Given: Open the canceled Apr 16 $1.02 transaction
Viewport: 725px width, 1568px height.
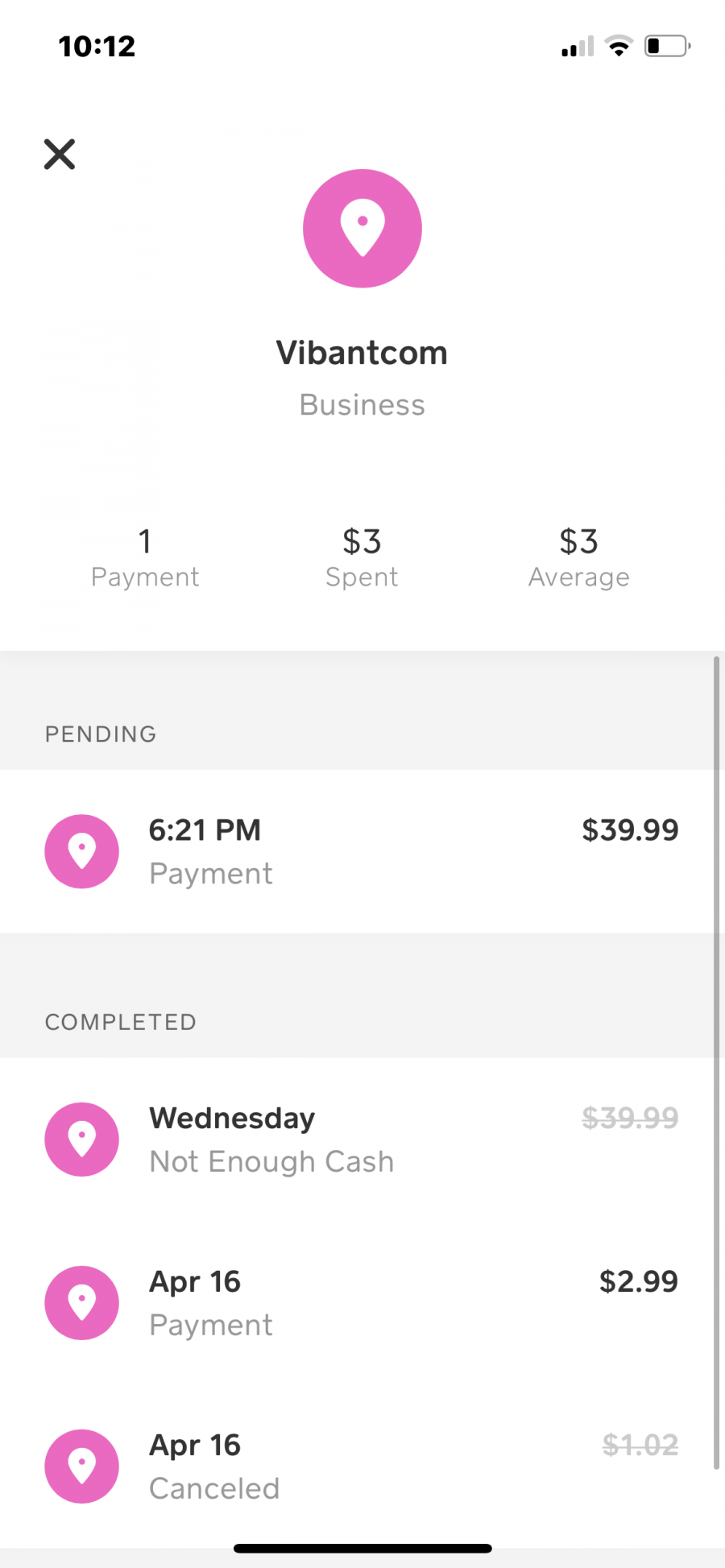Looking at the screenshot, I should pos(358,1467).
